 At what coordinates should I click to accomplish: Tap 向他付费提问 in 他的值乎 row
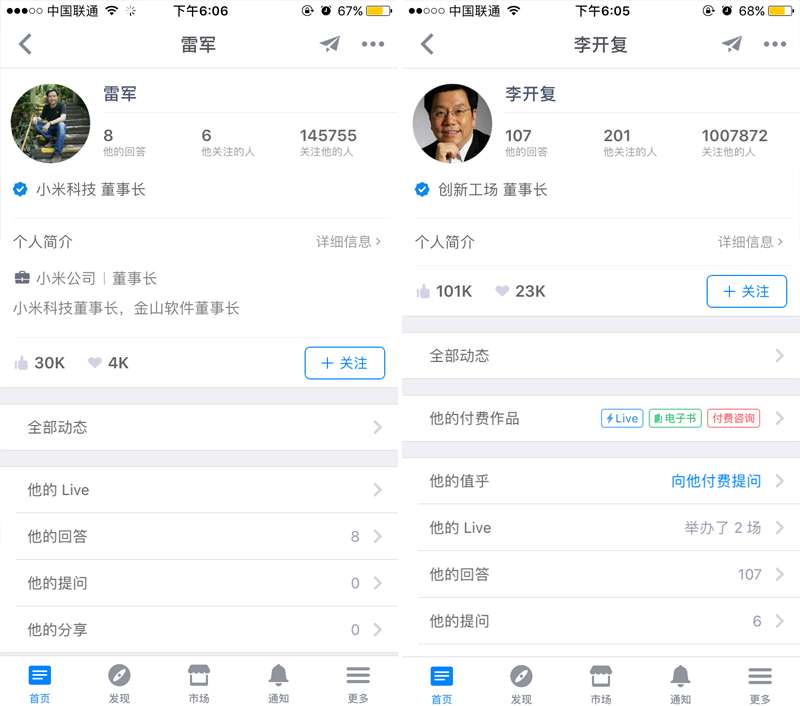(x=716, y=481)
